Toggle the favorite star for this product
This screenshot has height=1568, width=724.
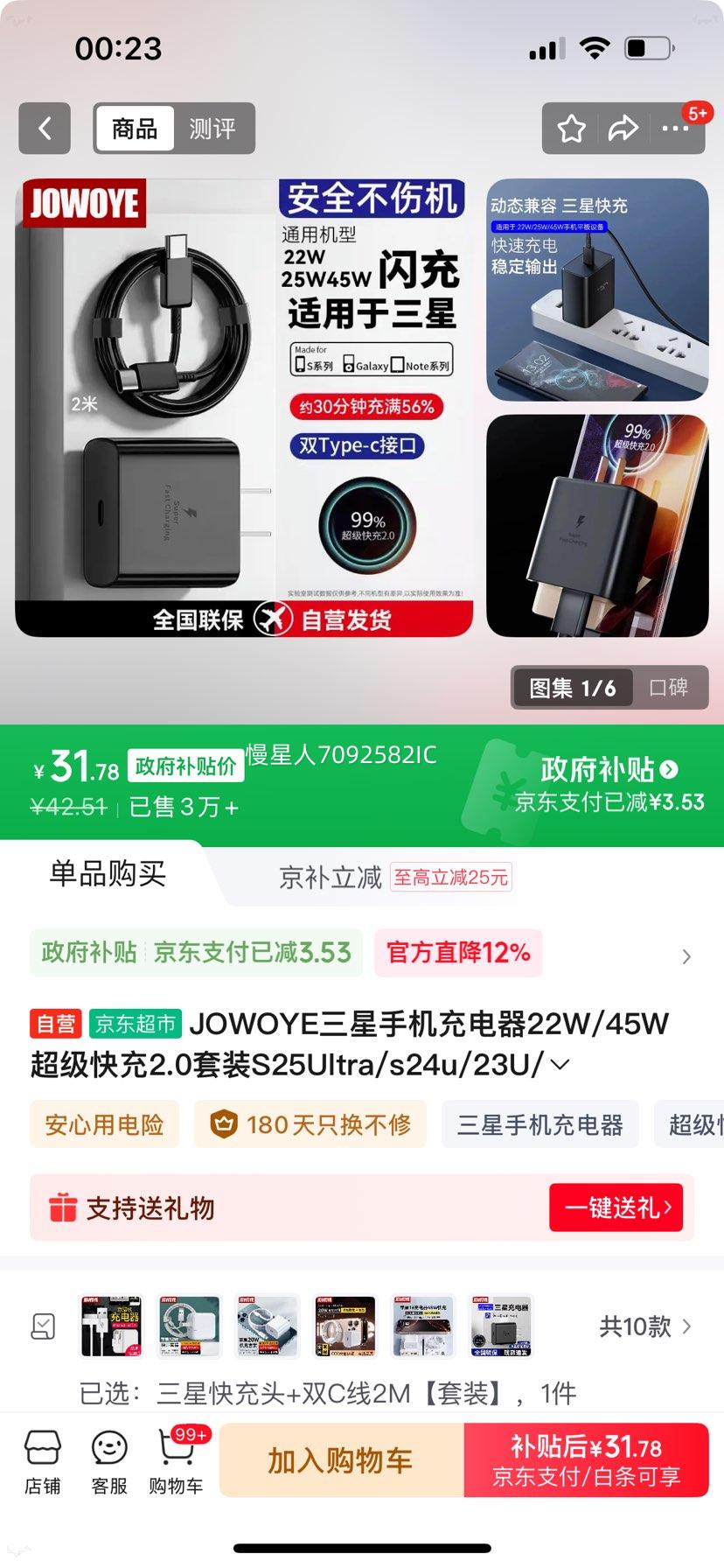click(571, 129)
